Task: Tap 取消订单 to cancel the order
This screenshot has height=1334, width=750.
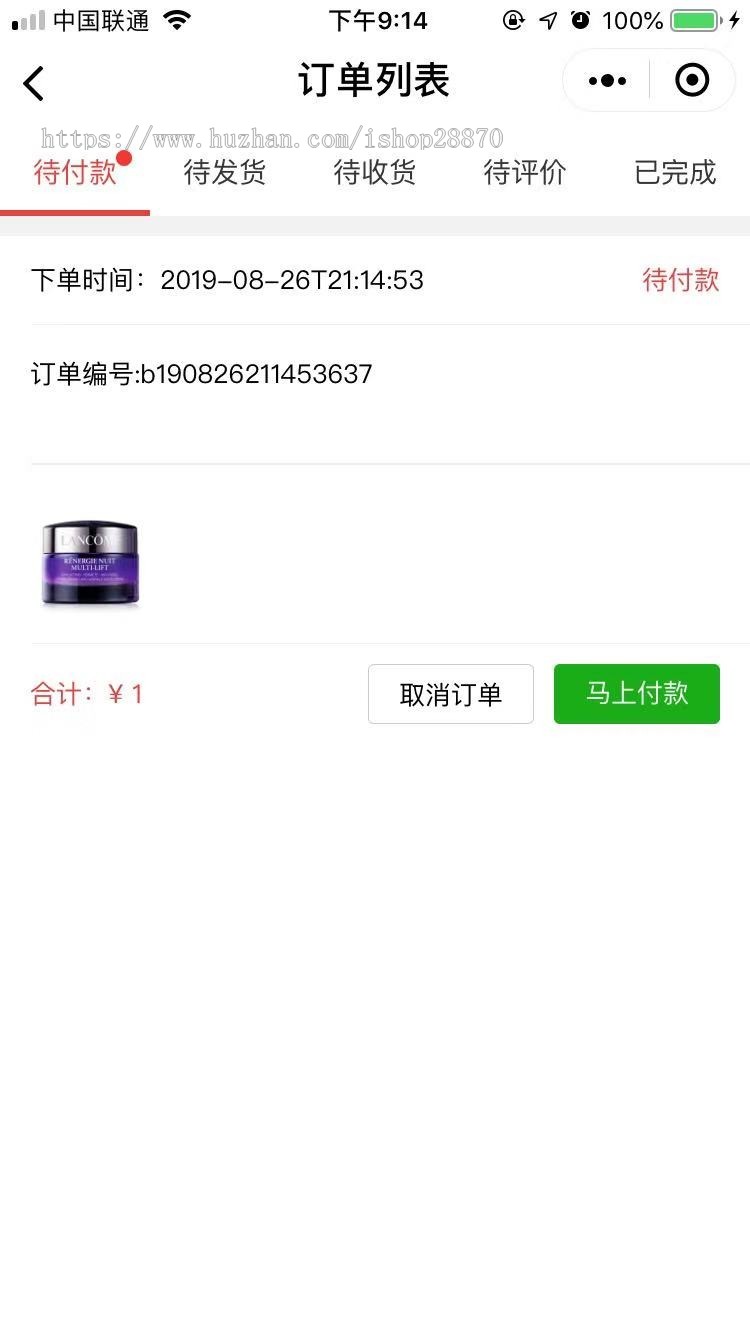Action: tap(450, 693)
